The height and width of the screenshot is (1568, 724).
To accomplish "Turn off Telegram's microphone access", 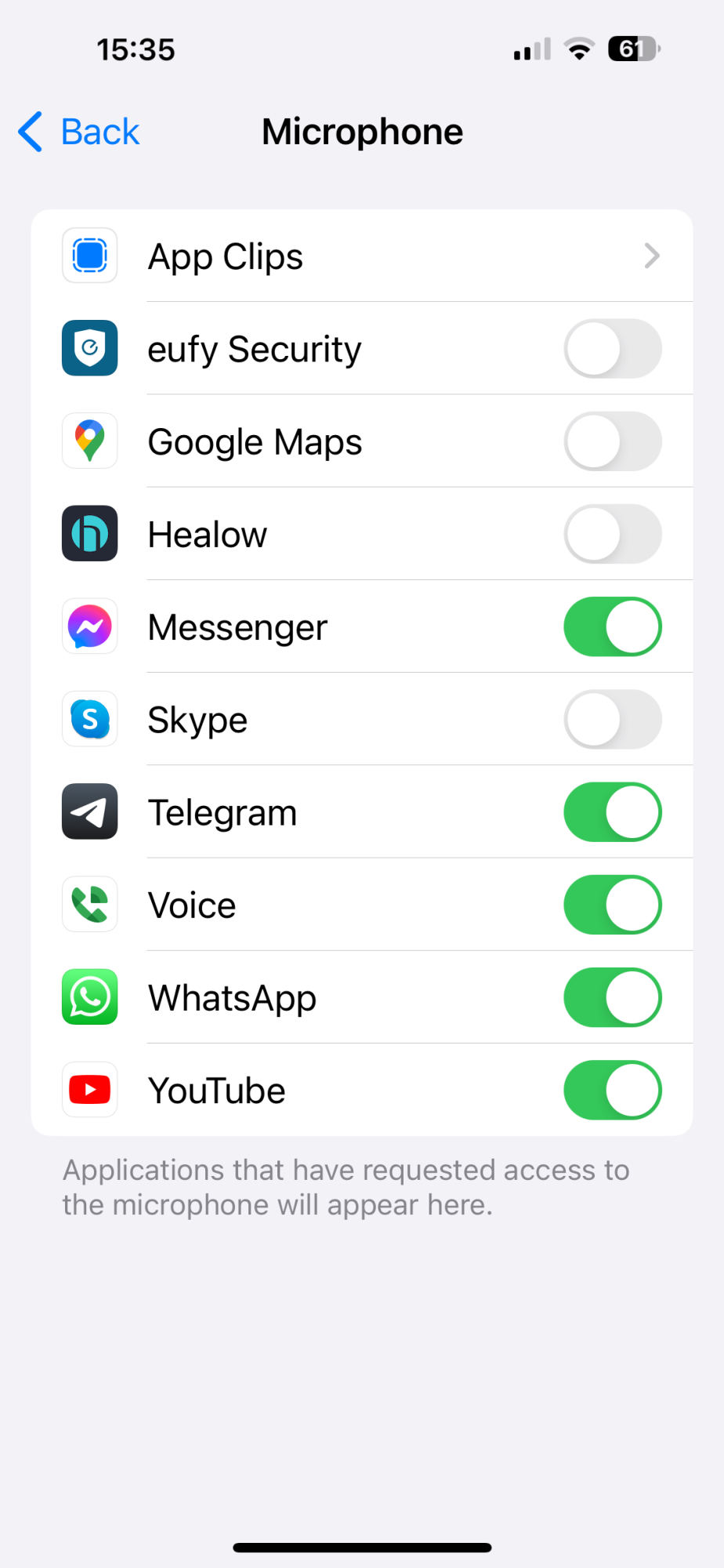I will click(612, 812).
